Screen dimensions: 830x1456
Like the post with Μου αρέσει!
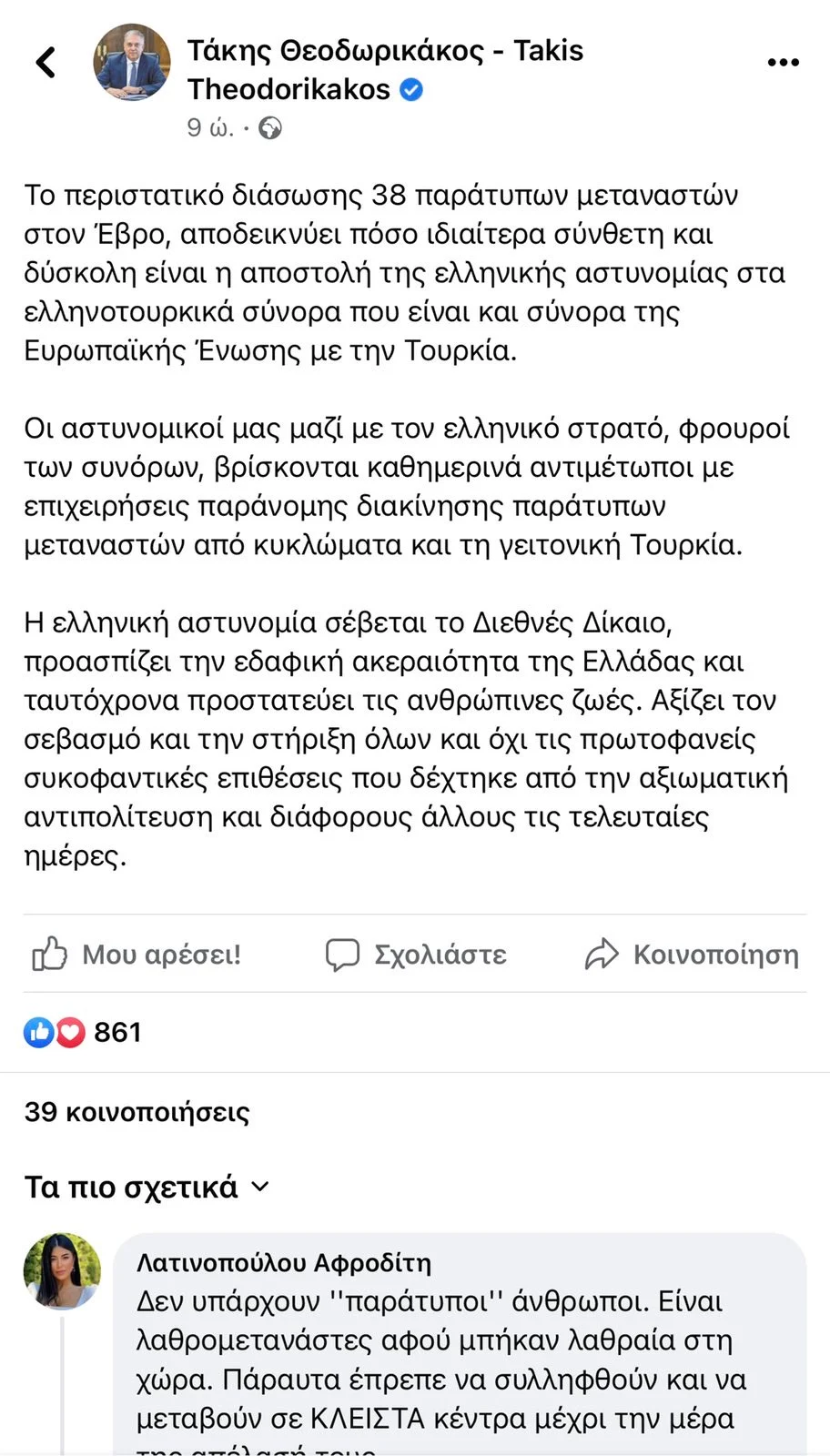coord(137,954)
